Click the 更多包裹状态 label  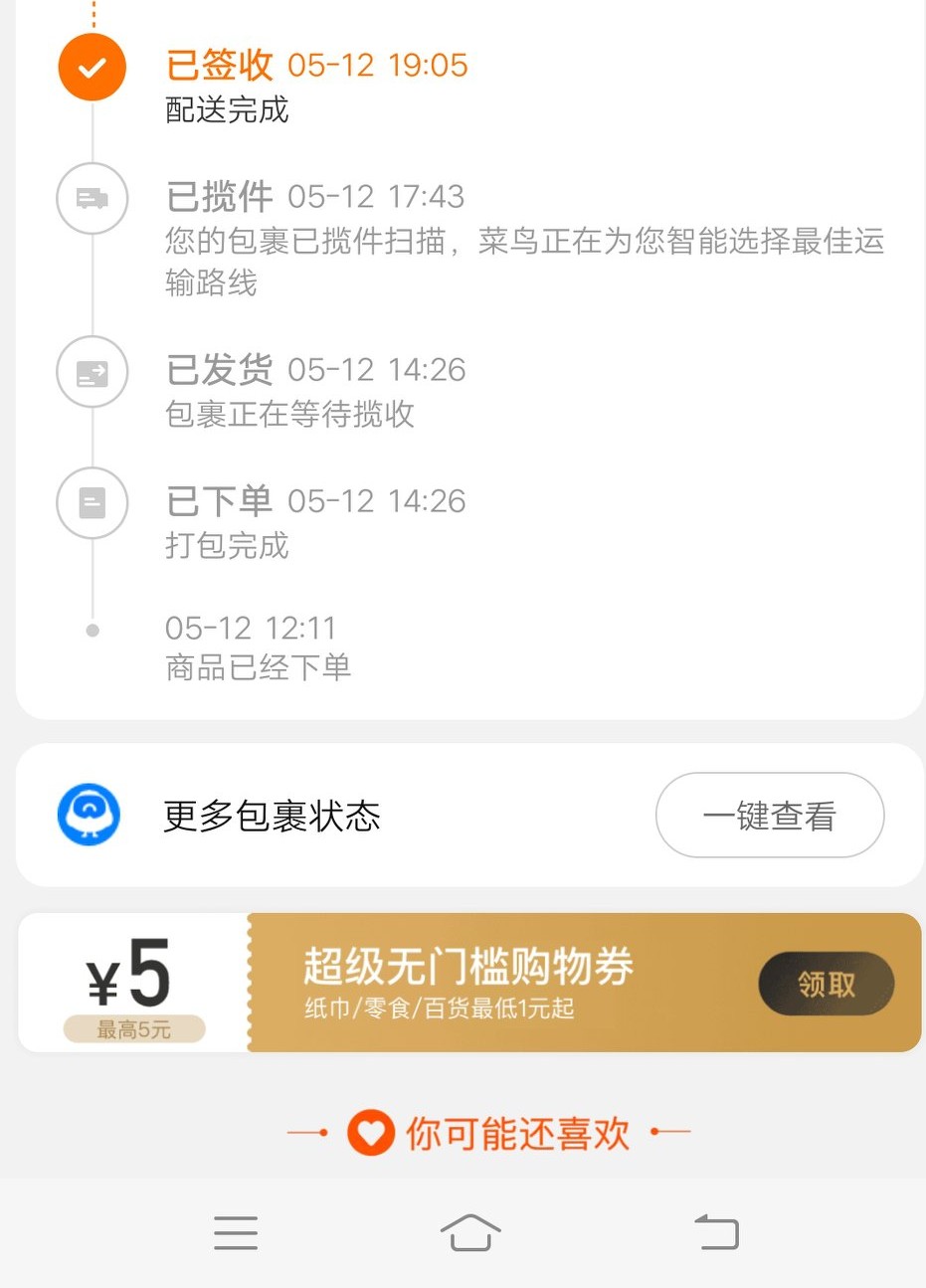pos(271,814)
